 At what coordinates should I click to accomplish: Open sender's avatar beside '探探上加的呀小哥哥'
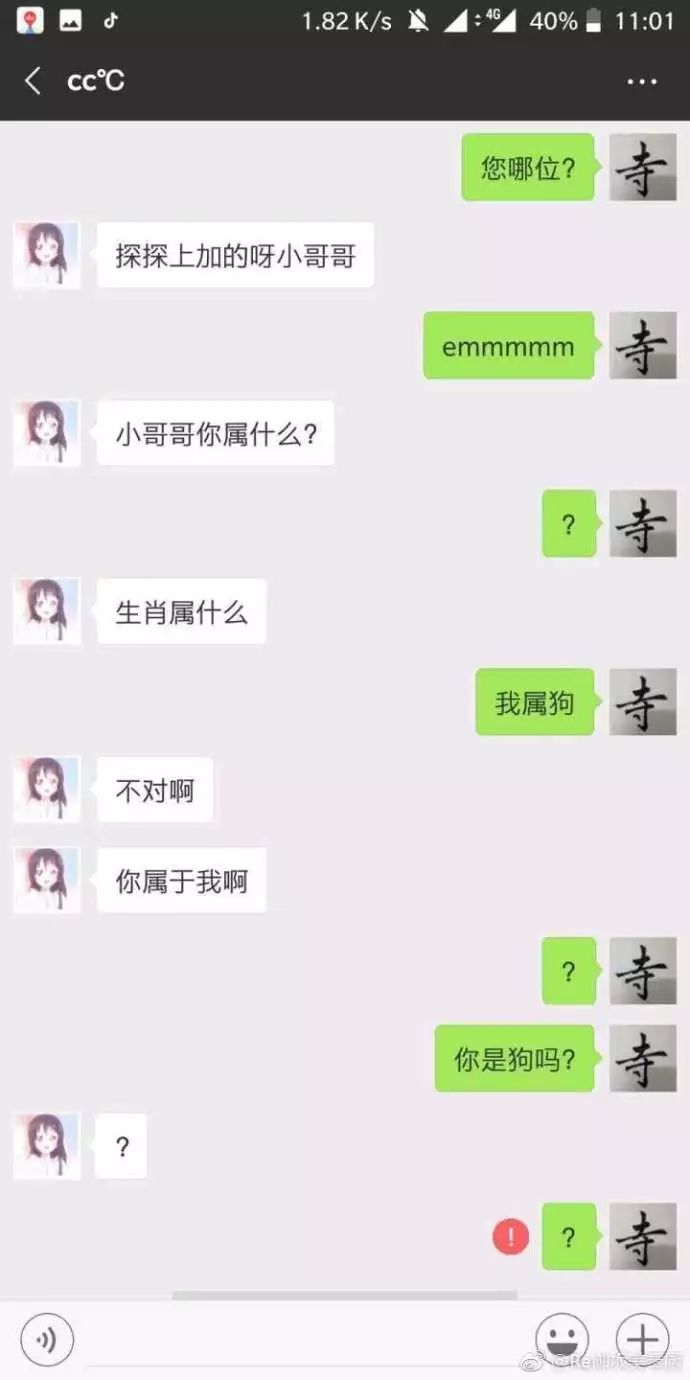tap(47, 255)
